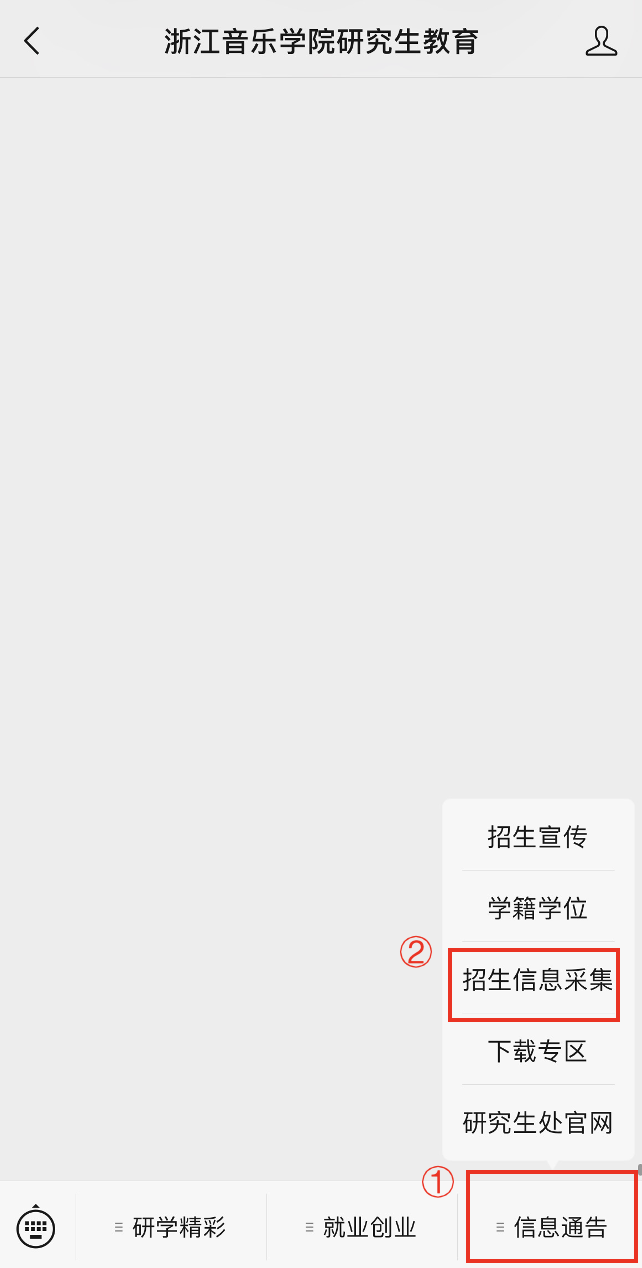Go back using the top-left arrow
642x1268 pixels.
pyautogui.click(x=33, y=41)
